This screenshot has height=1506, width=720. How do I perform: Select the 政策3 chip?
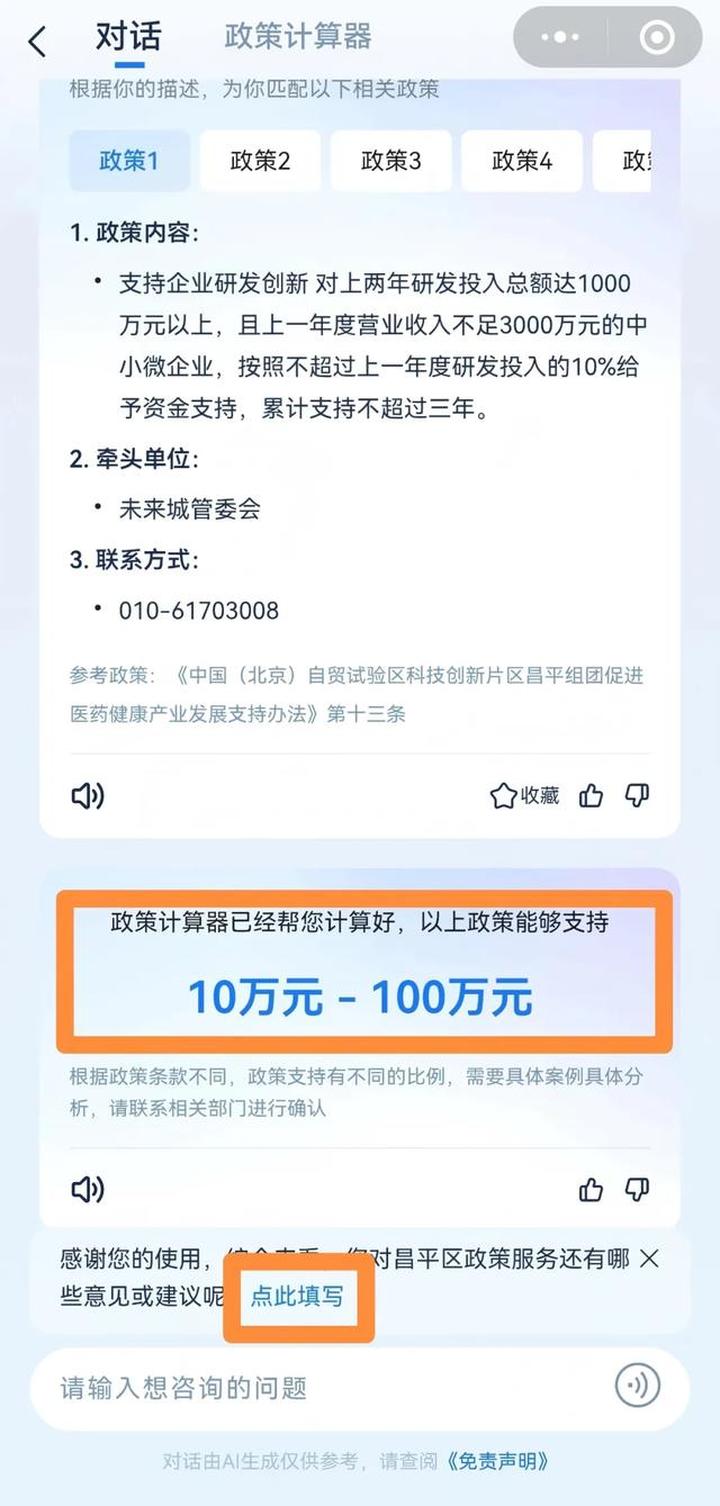point(391,161)
